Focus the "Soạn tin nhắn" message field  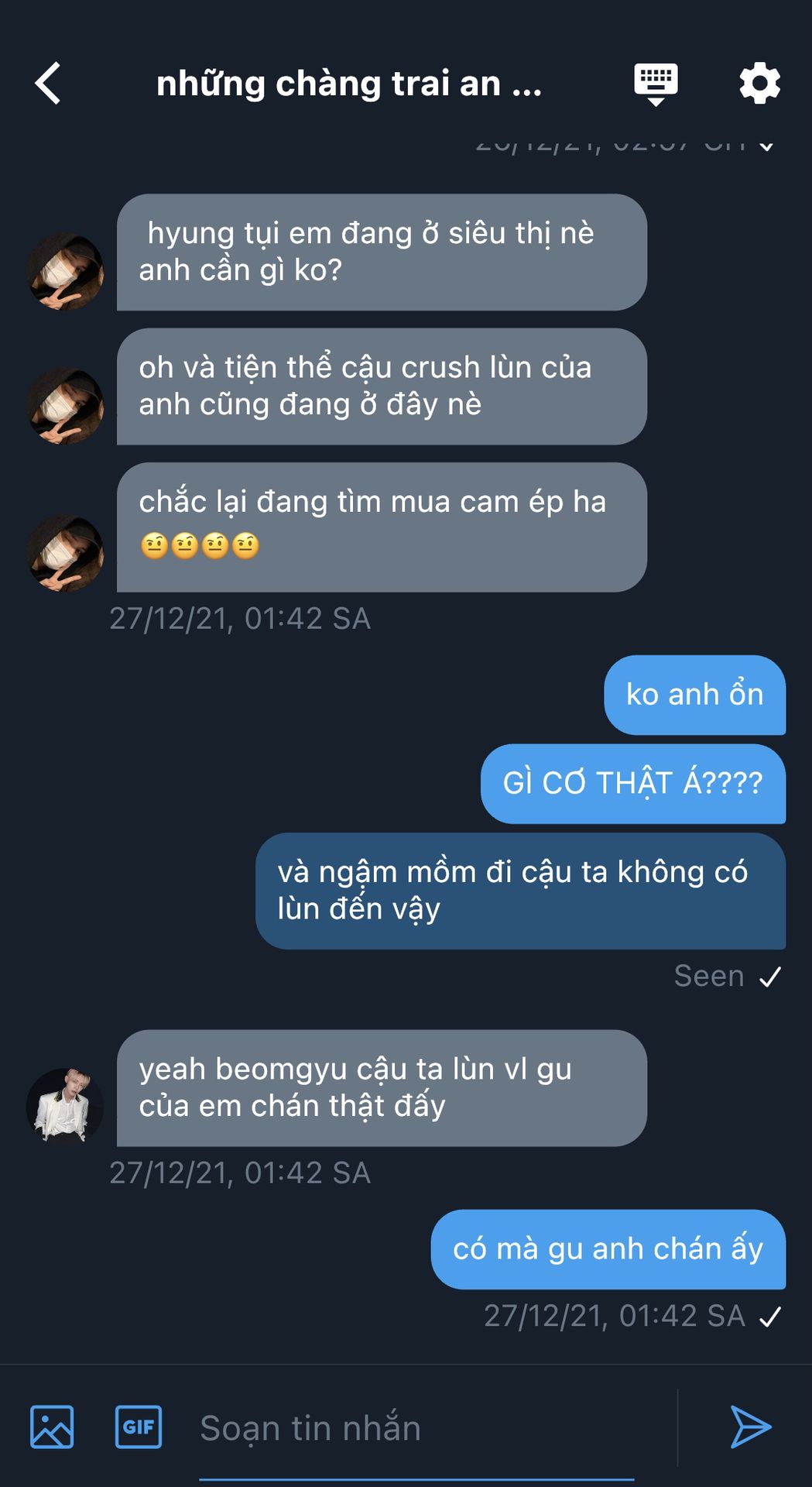tap(416, 1428)
